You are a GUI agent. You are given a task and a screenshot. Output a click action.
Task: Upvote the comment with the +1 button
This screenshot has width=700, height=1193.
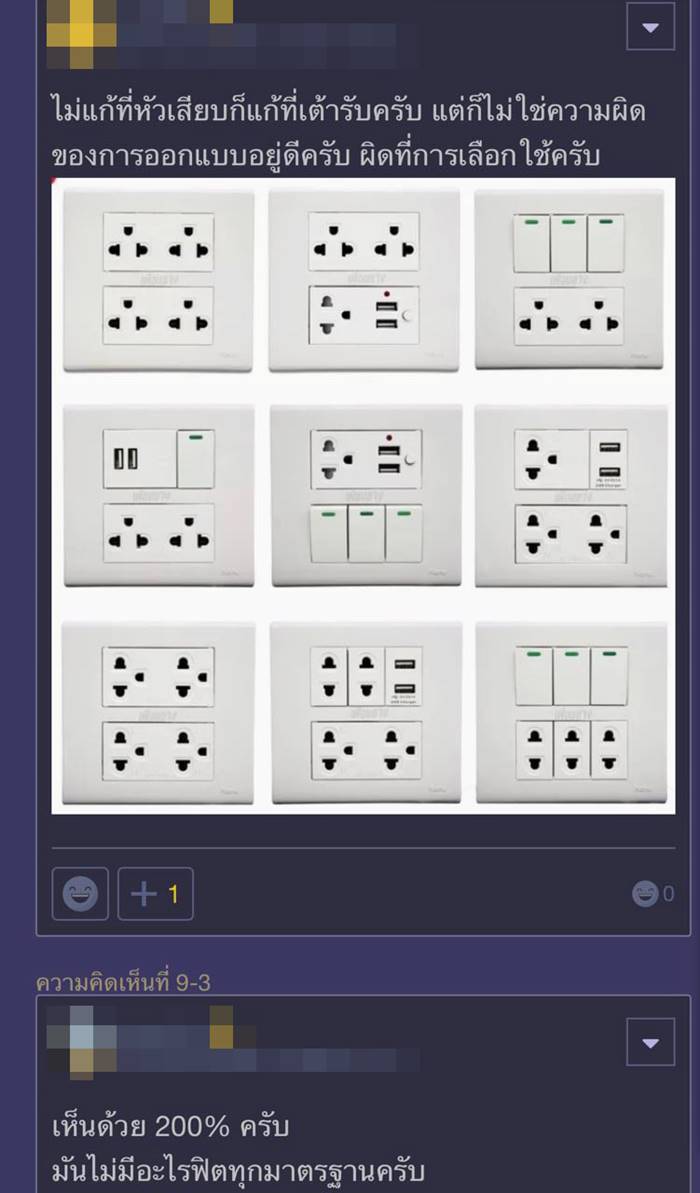pos(156,894)
